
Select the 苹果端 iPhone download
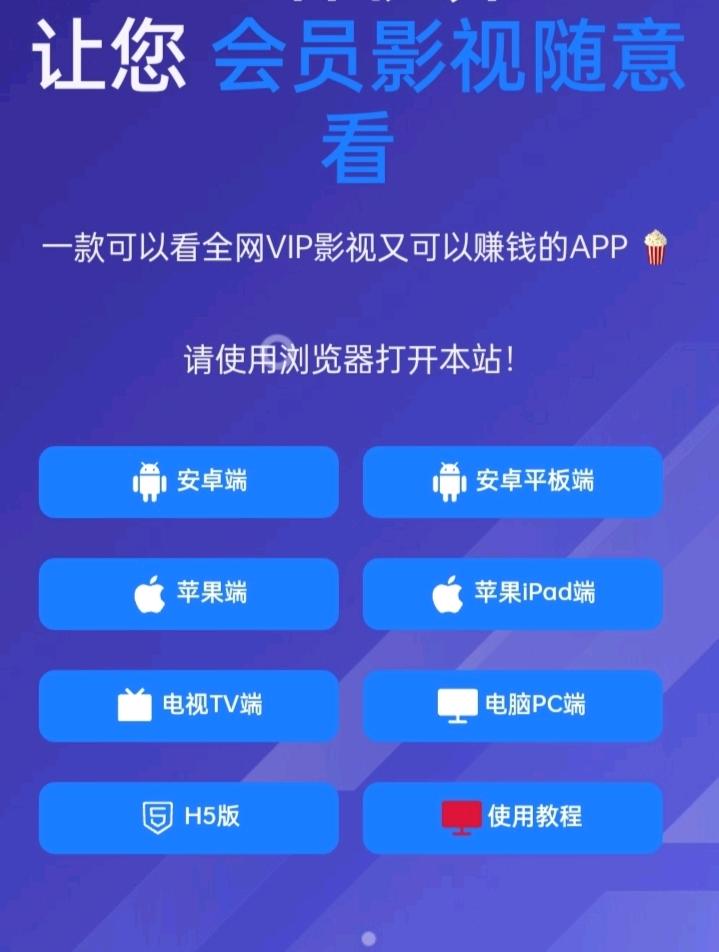189,594
